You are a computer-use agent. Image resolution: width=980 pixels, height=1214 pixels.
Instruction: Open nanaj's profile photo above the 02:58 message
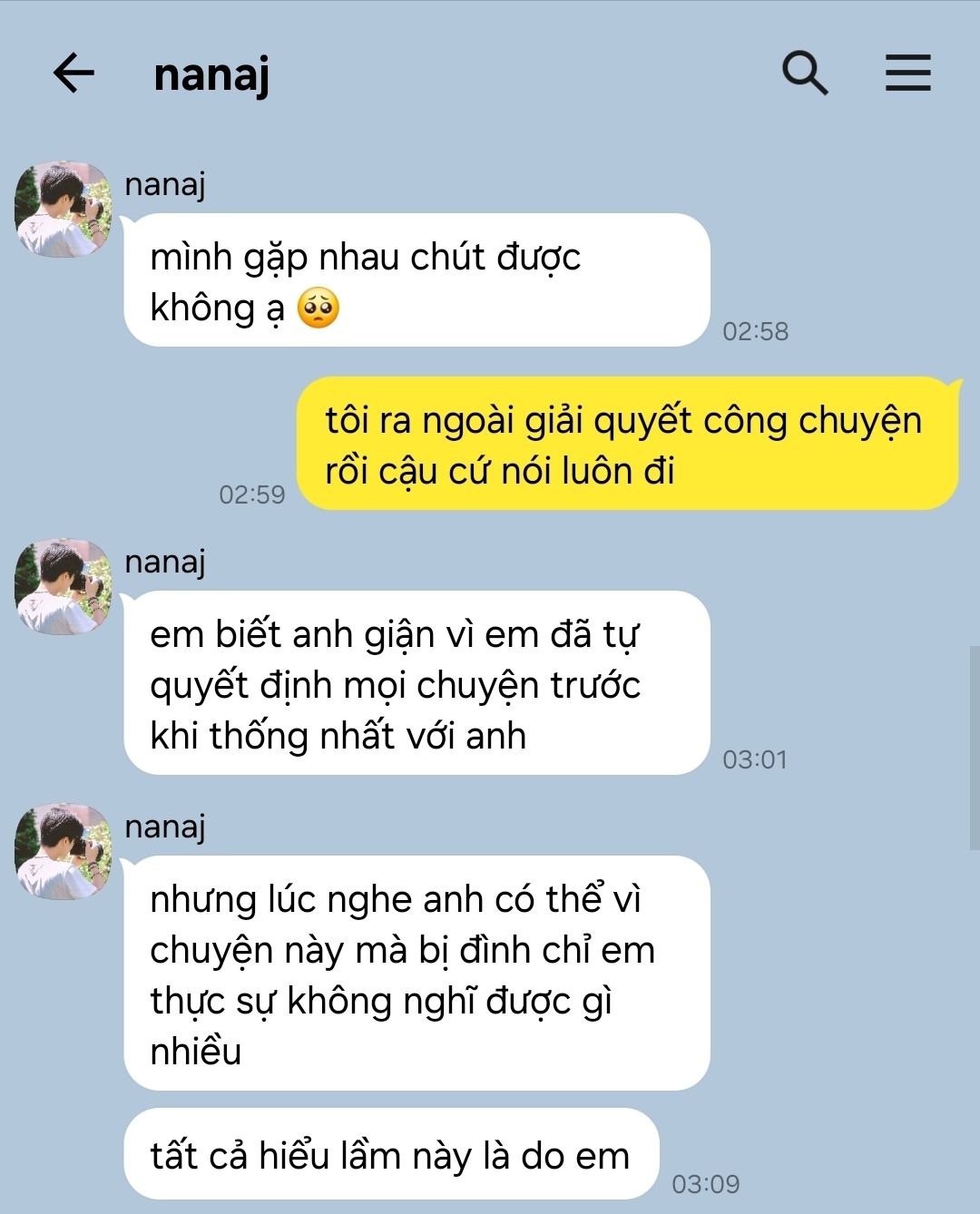(63, 210)
